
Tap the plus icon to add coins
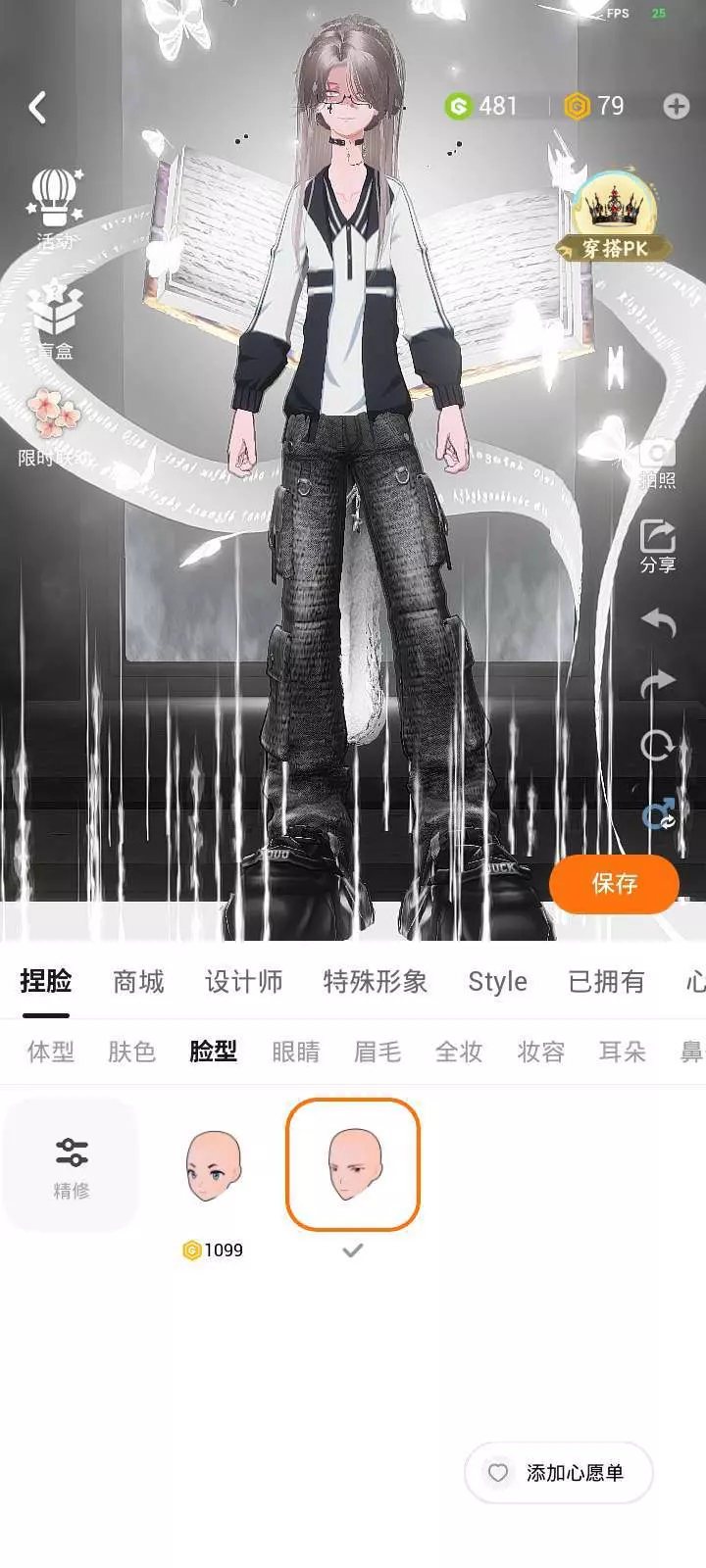[676, 106]
